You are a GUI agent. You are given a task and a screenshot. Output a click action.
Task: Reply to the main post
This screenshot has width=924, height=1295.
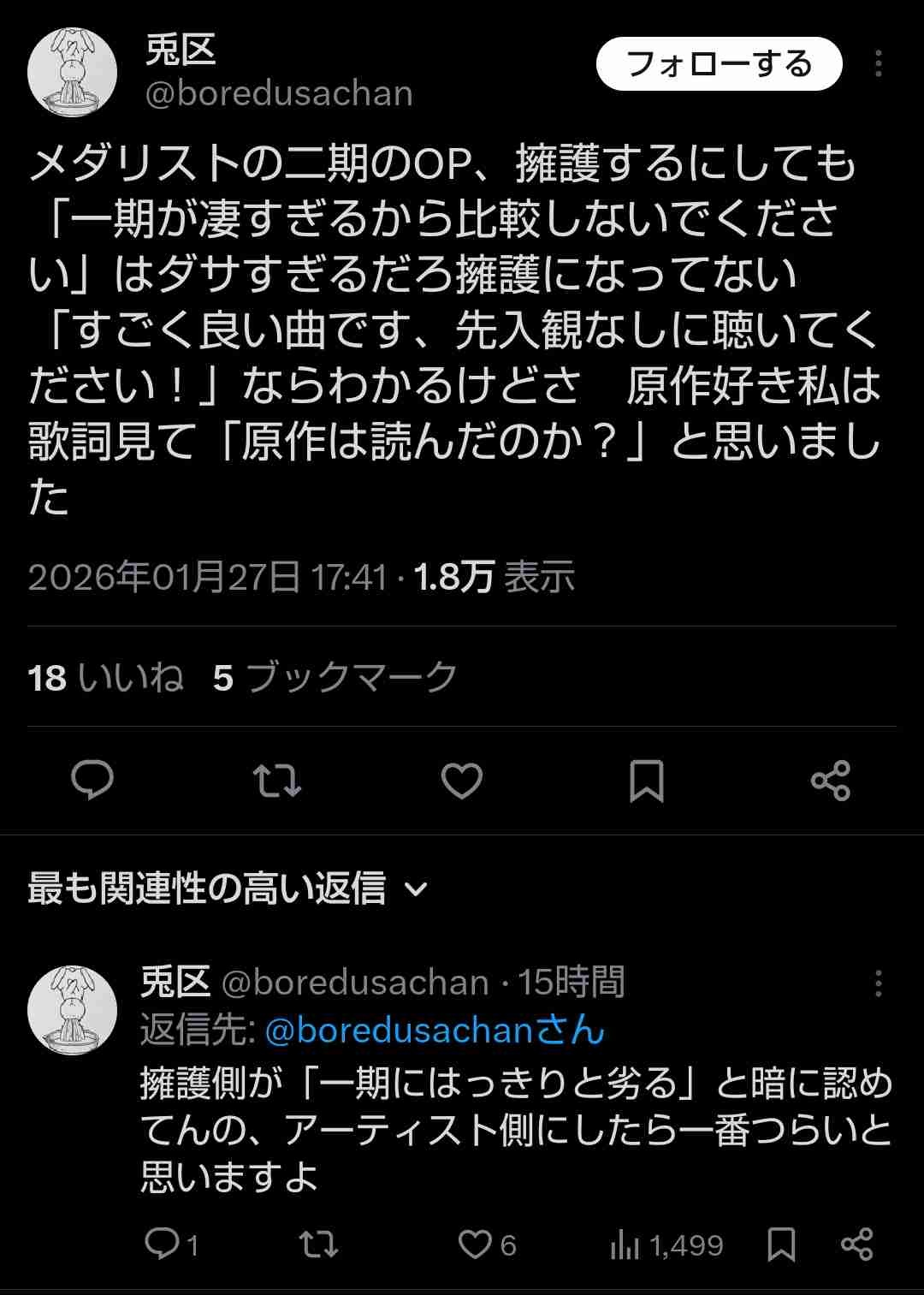[x=92, y=780]
